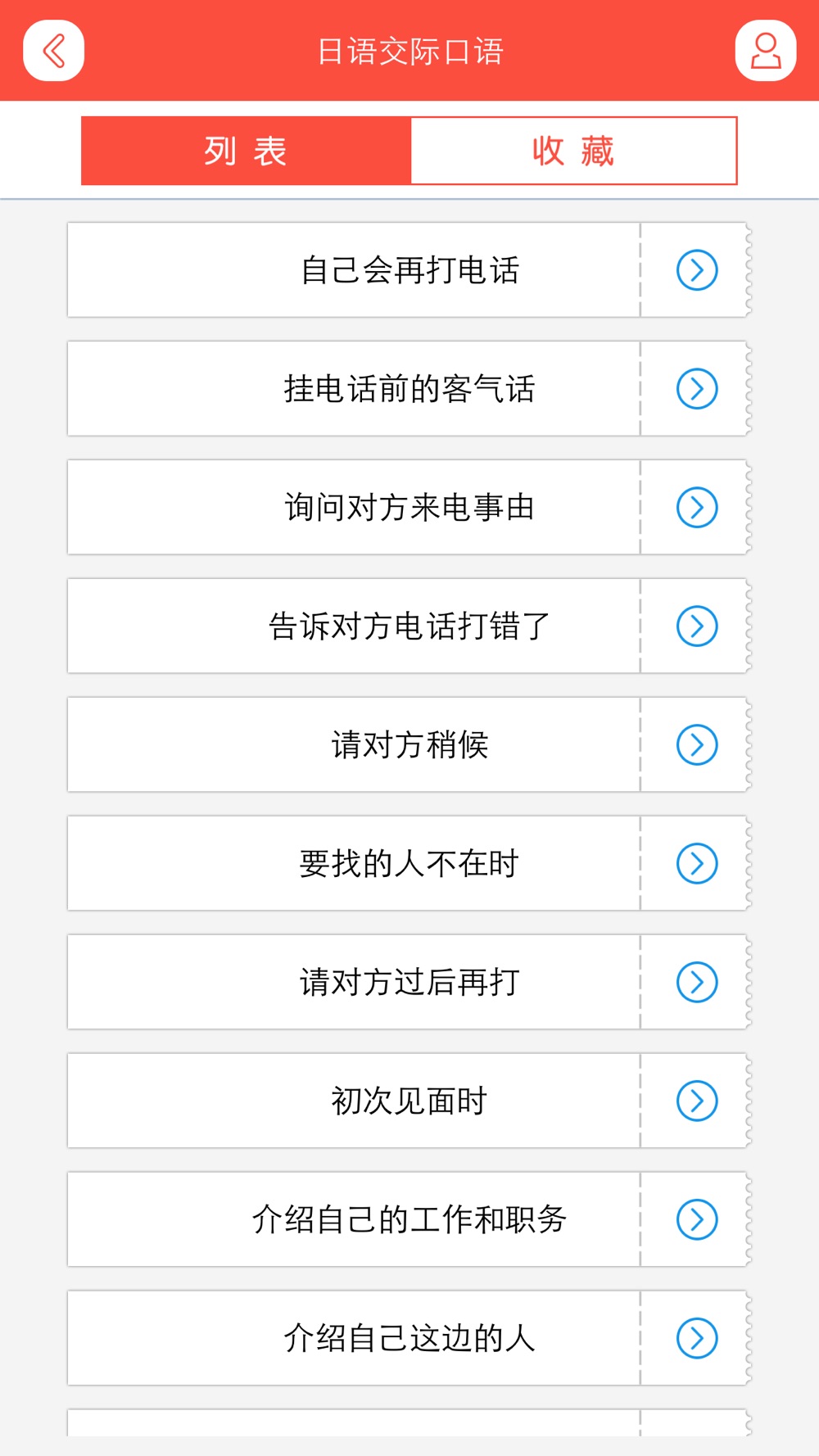Go back using the top-left arrow
The image size is (819, 1456).
pyautogui.click(x=53, y=51)
